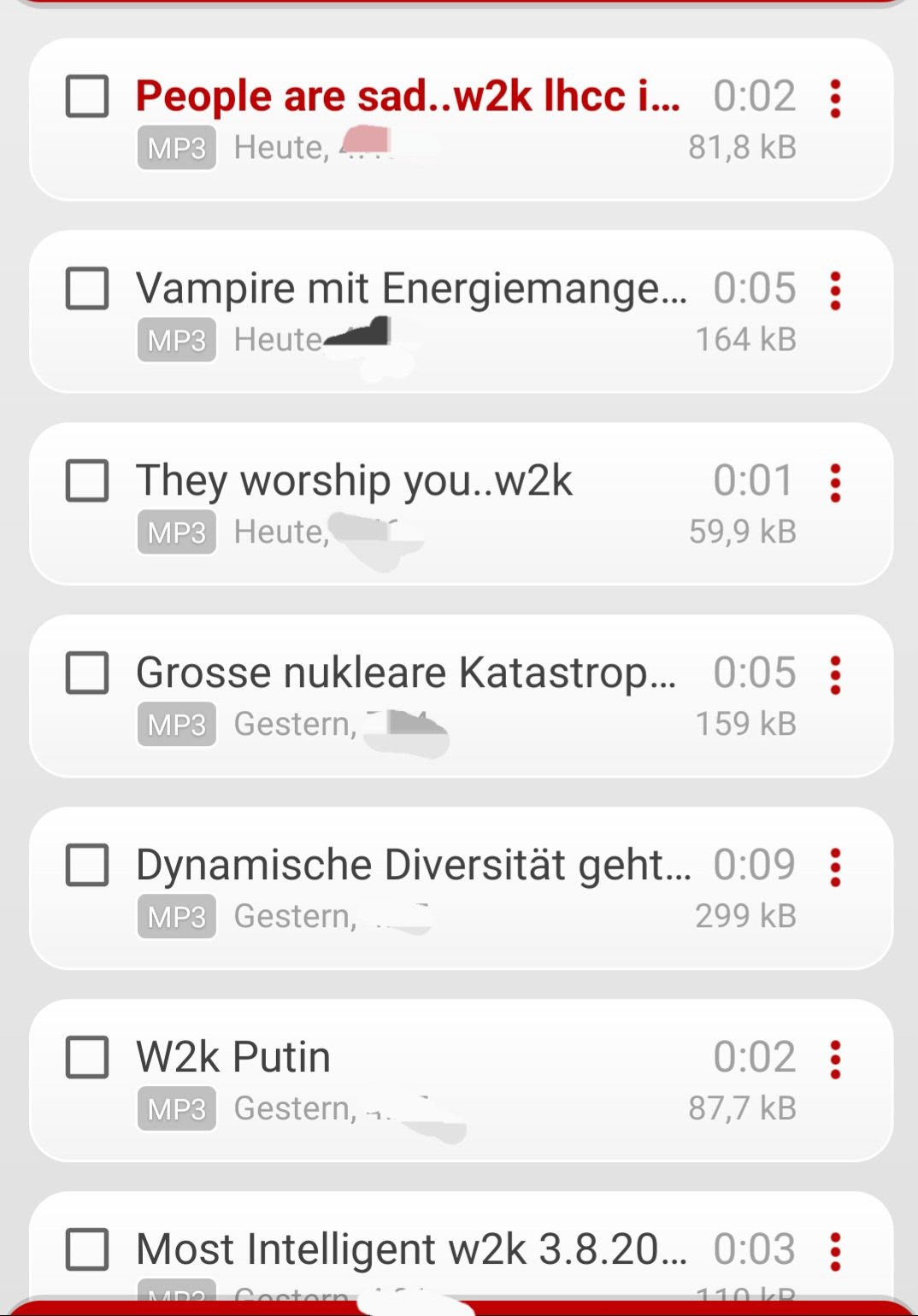Tick the 'W2k Putin' checkbox

click(87, 1057)
